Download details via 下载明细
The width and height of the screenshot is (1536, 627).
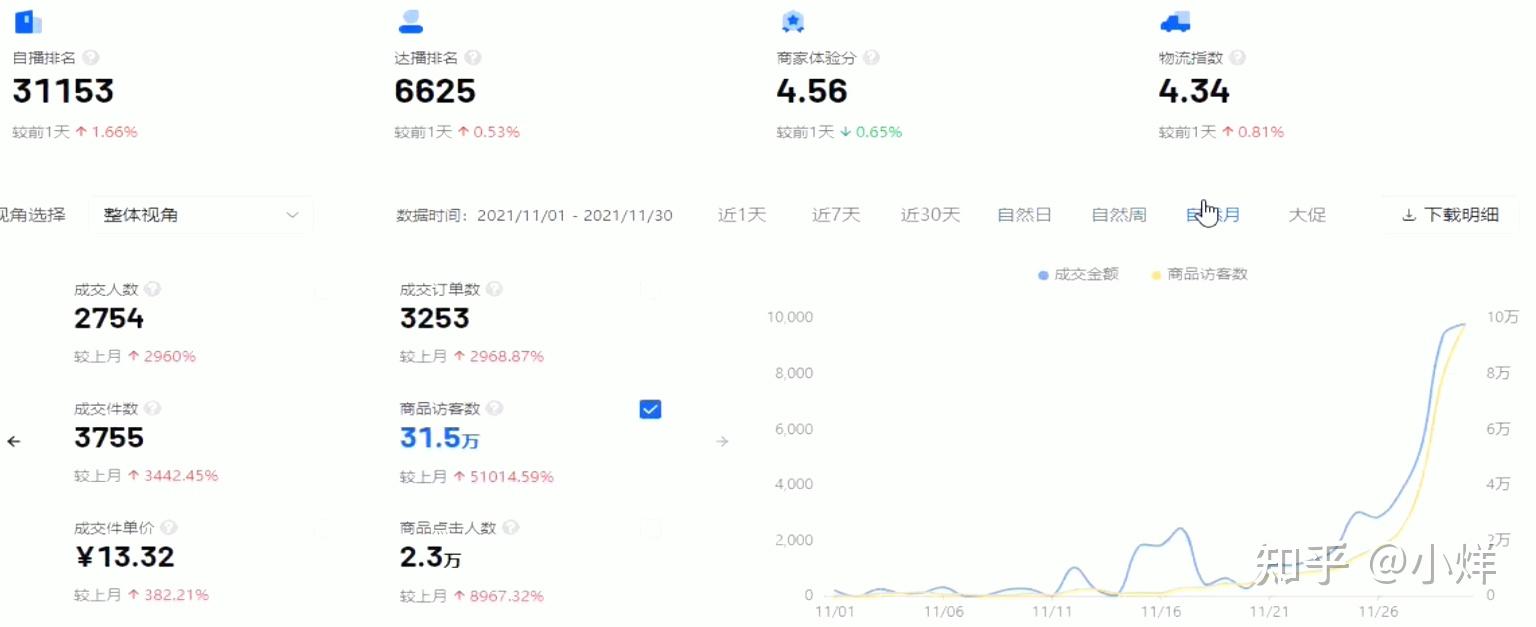pyautogui.click(x=1450, y=215)
